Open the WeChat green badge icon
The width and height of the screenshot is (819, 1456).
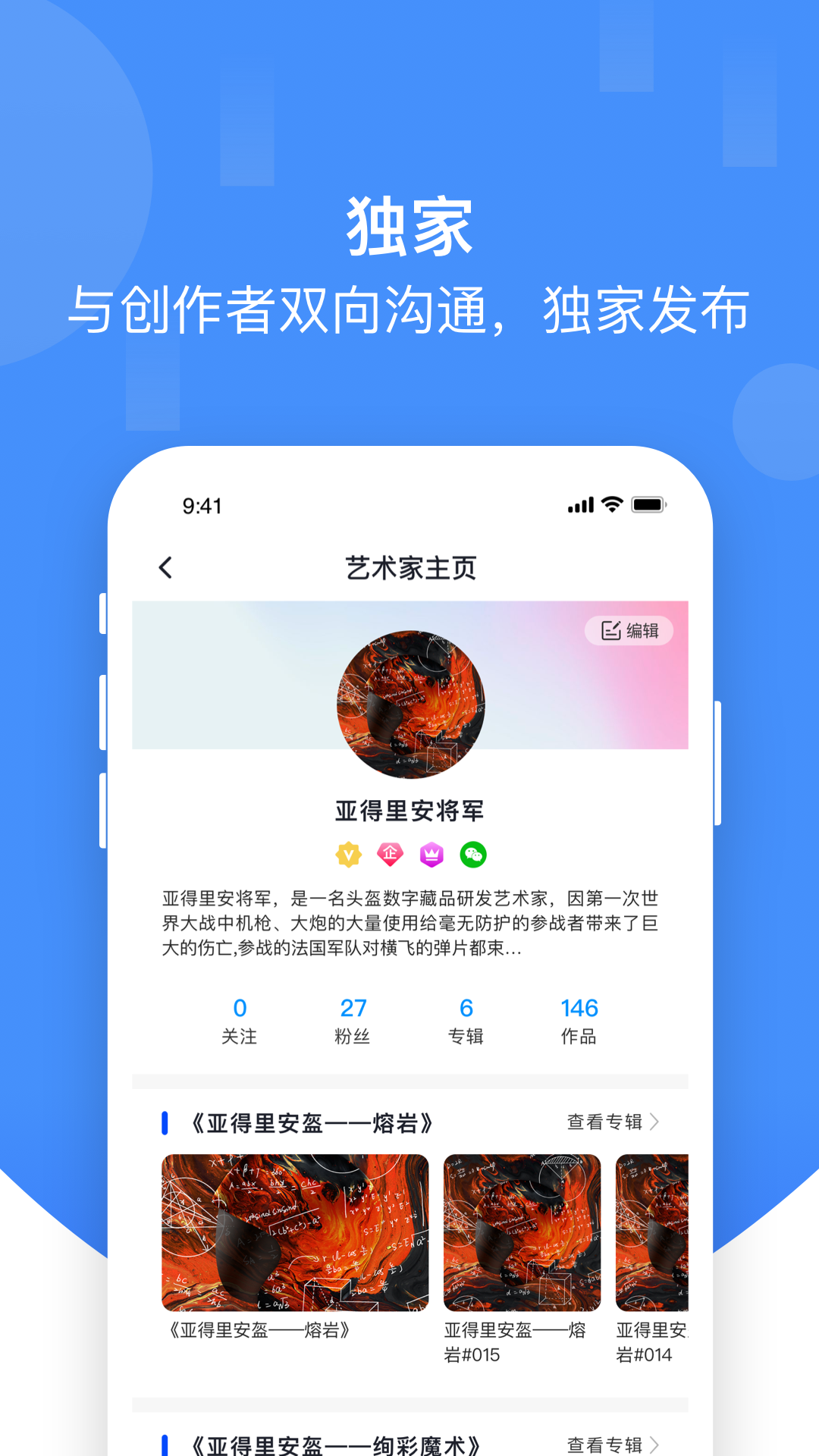(471, 854)
